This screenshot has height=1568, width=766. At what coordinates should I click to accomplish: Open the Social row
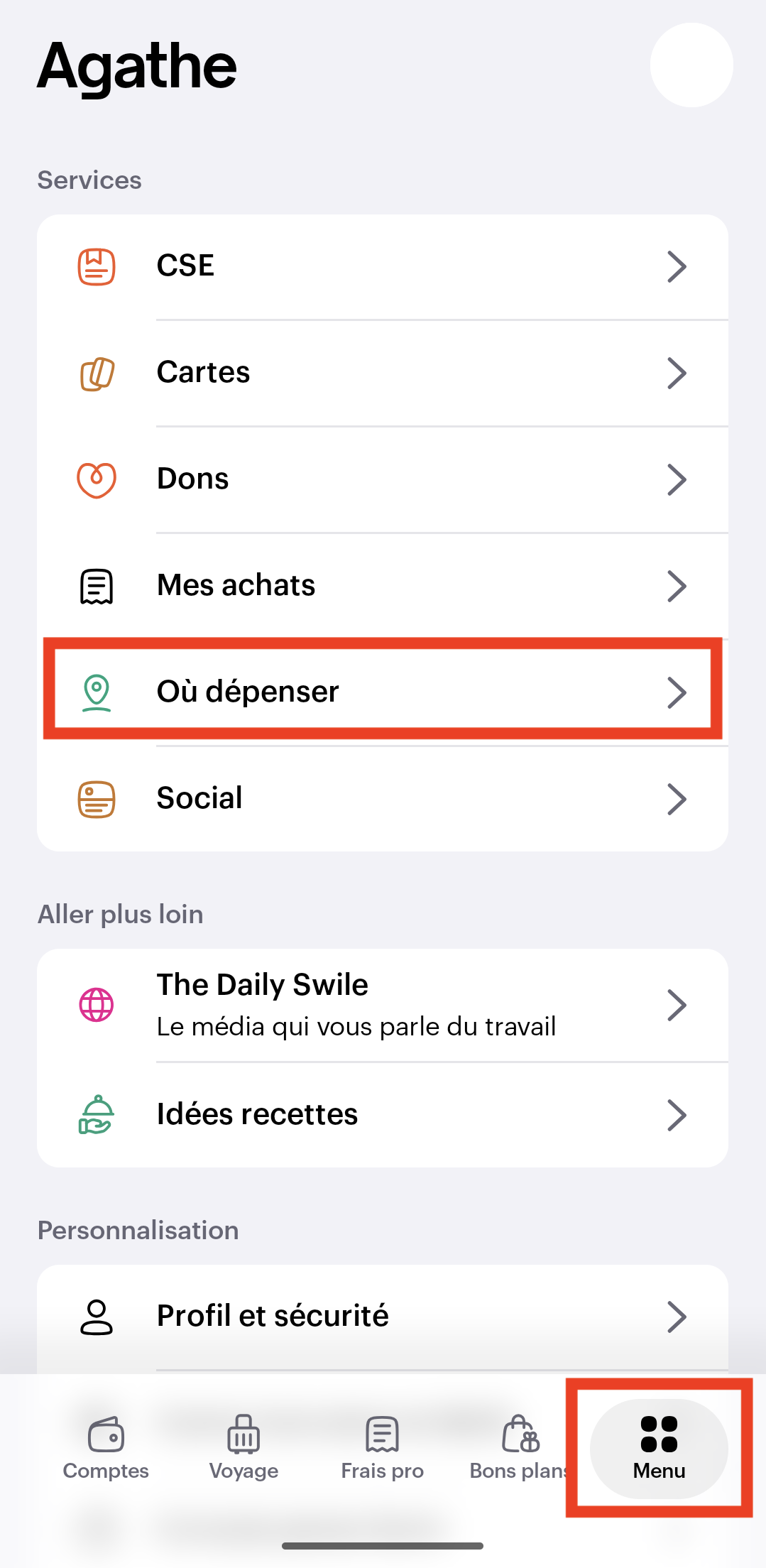[x=382, y=798]
